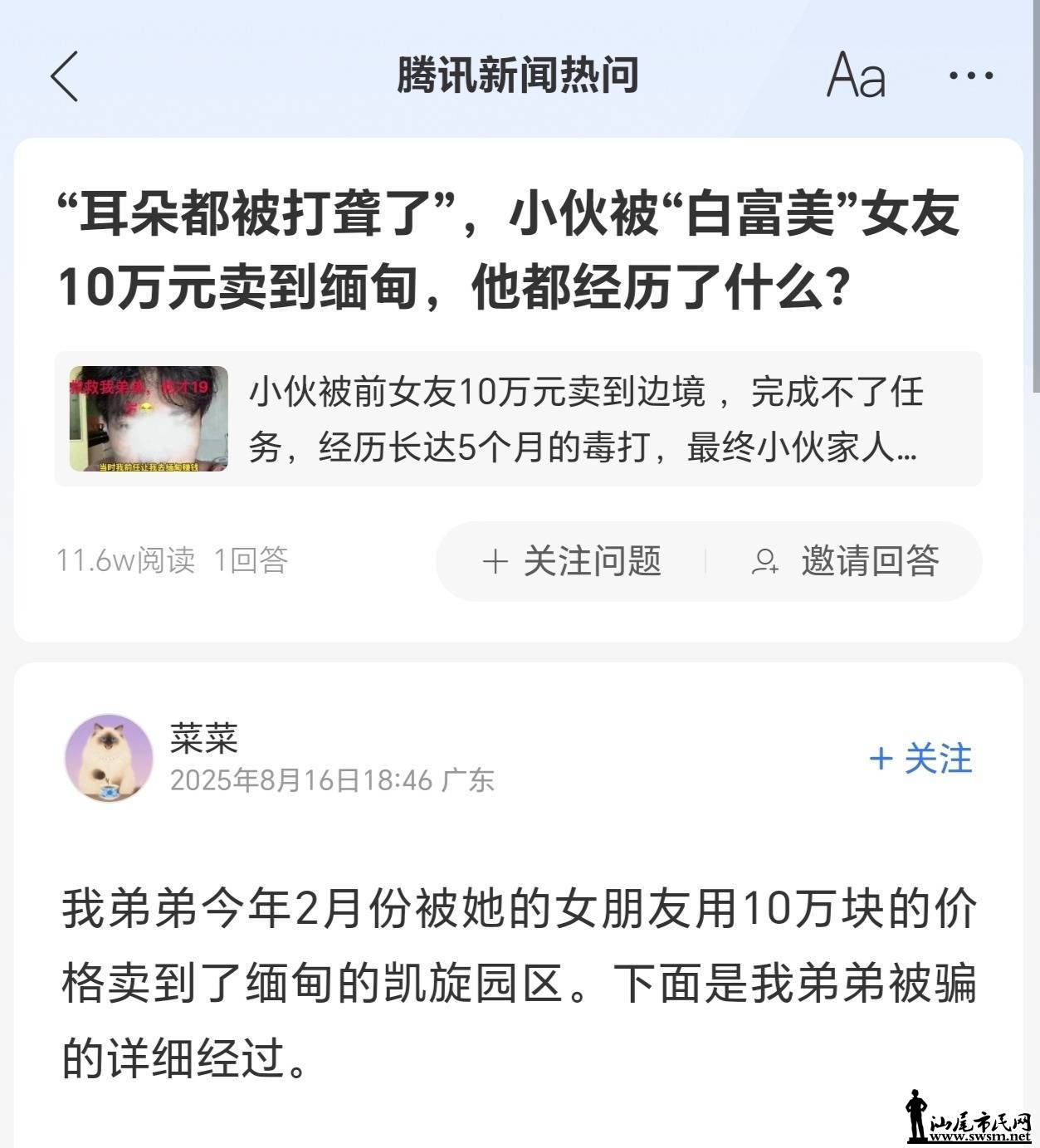Follow the answerer 菜菜
The image size is (1040, 1148).
click(920, 759)
